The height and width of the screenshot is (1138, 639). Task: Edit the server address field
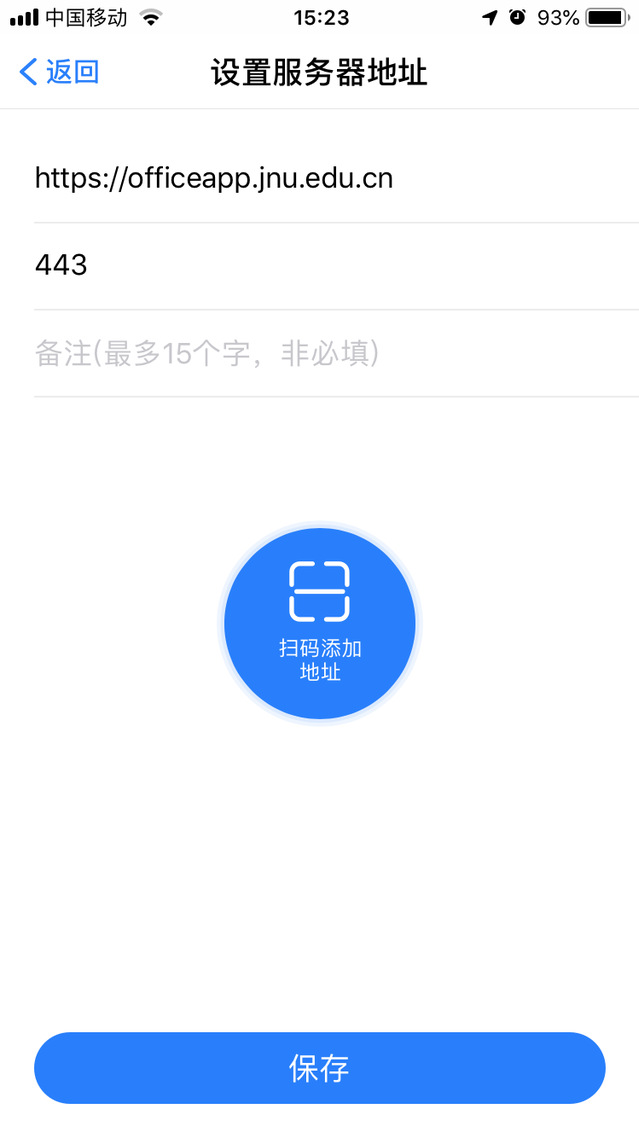pyautogui.click(x=336, y=179)
